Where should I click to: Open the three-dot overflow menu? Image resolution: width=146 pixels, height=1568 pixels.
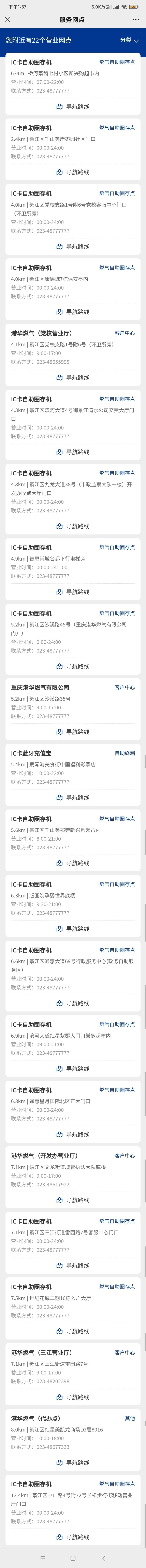(136, 19)
